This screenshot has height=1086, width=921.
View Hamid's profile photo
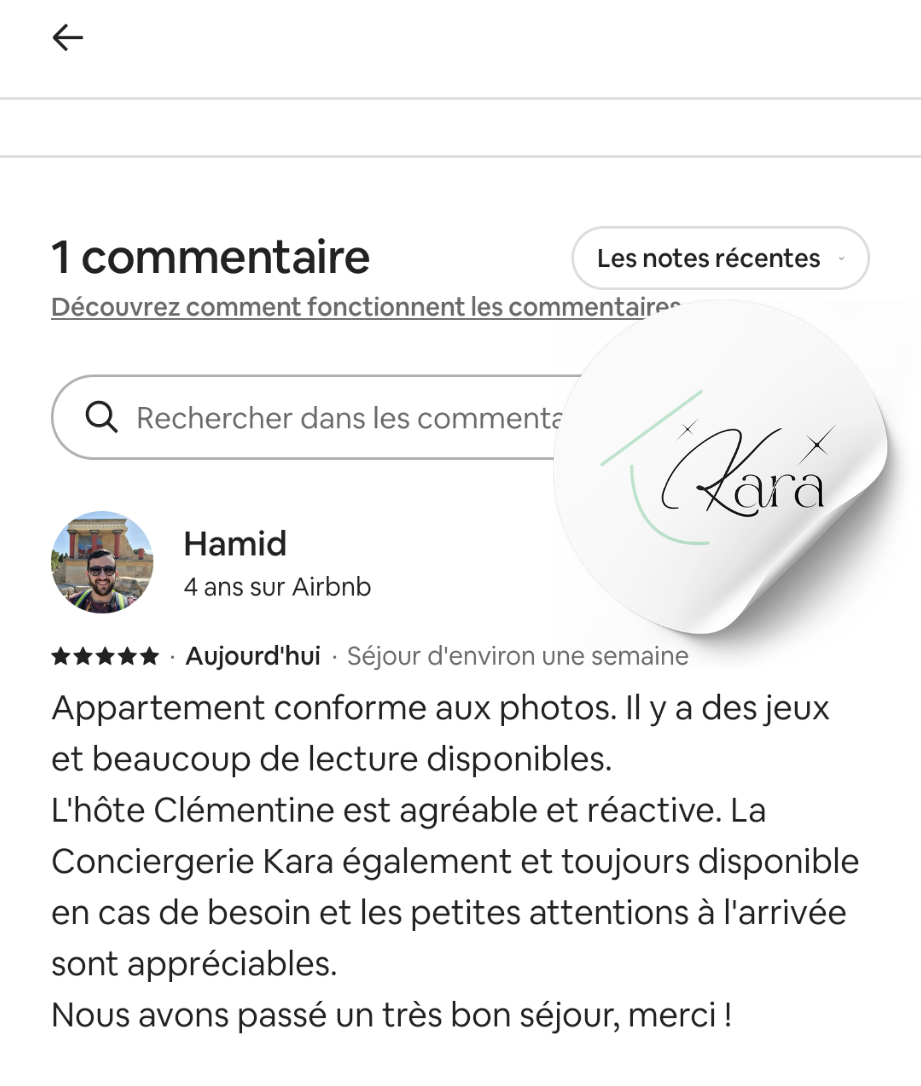(102, 562)
